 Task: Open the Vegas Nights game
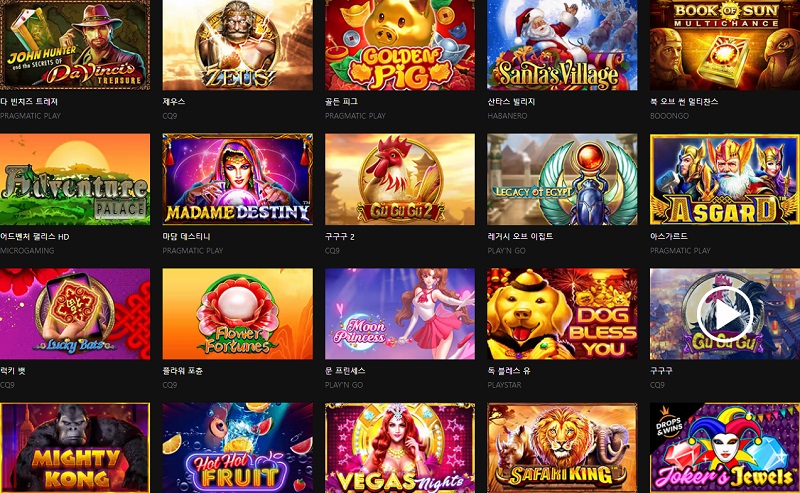click(x=400, y=448)
